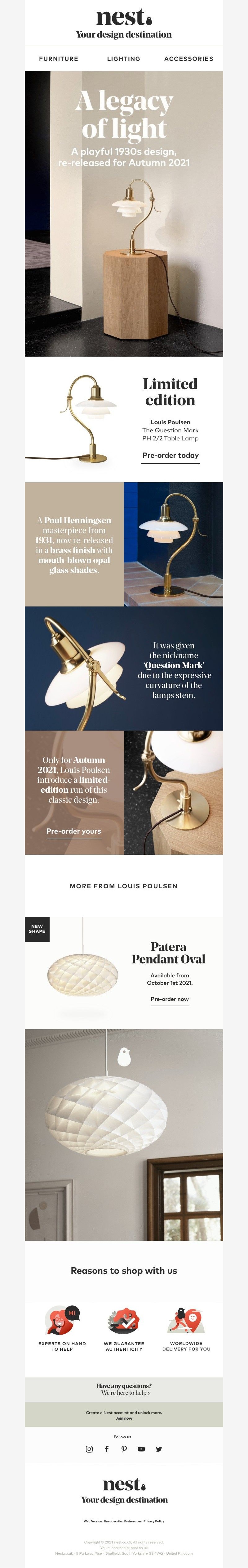This screenshot has width=248, height=1568.
Task: Tap Join now to create a Nest account
Action: pyautogui.click(x=124, y=1418)
